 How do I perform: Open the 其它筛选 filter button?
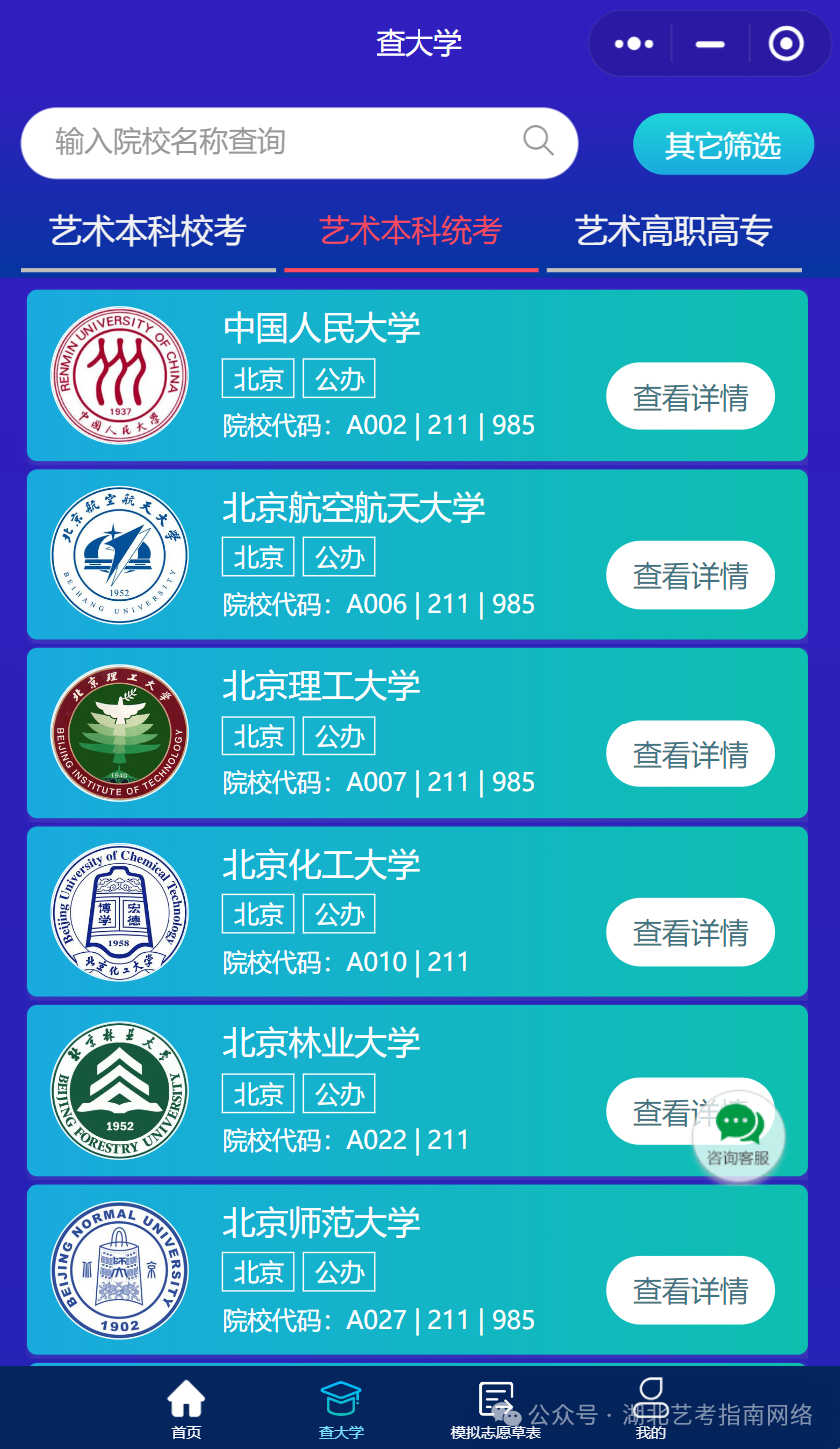click(x=723, y=145)
